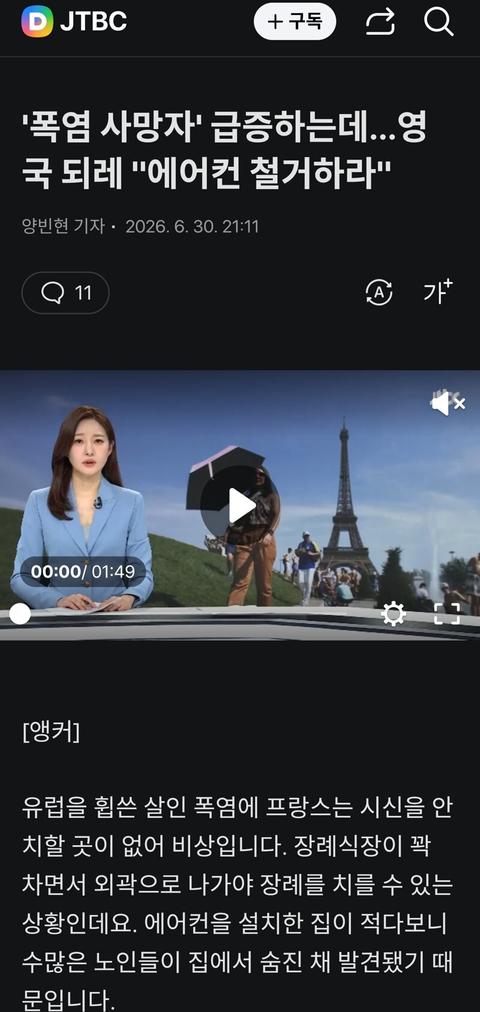The height and width of the screenshot is (1012, 480).
Task: Open the JTBC channel page
Action: (74, 21)
